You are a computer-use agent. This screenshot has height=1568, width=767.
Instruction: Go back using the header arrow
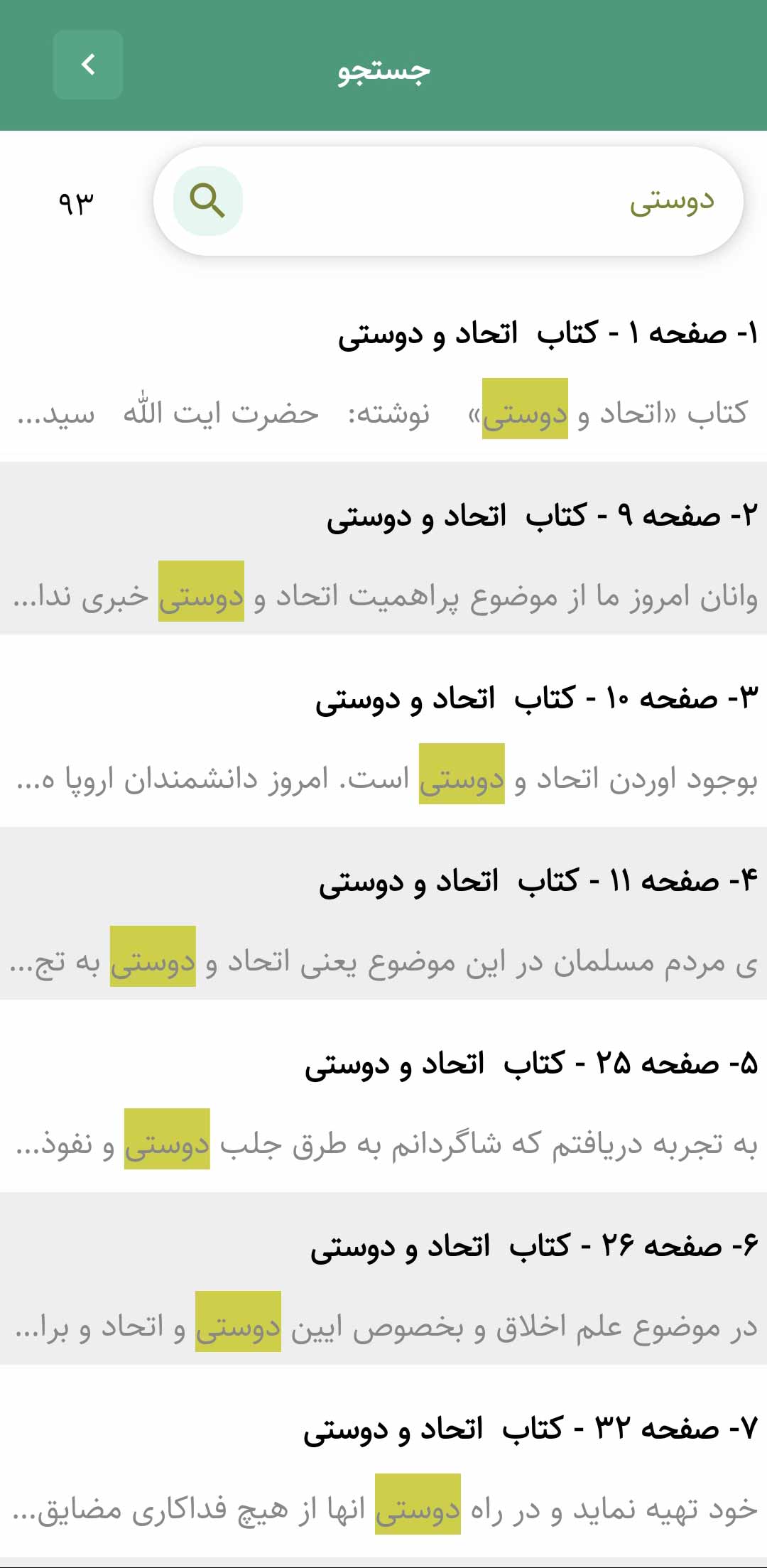pos(88,65)
